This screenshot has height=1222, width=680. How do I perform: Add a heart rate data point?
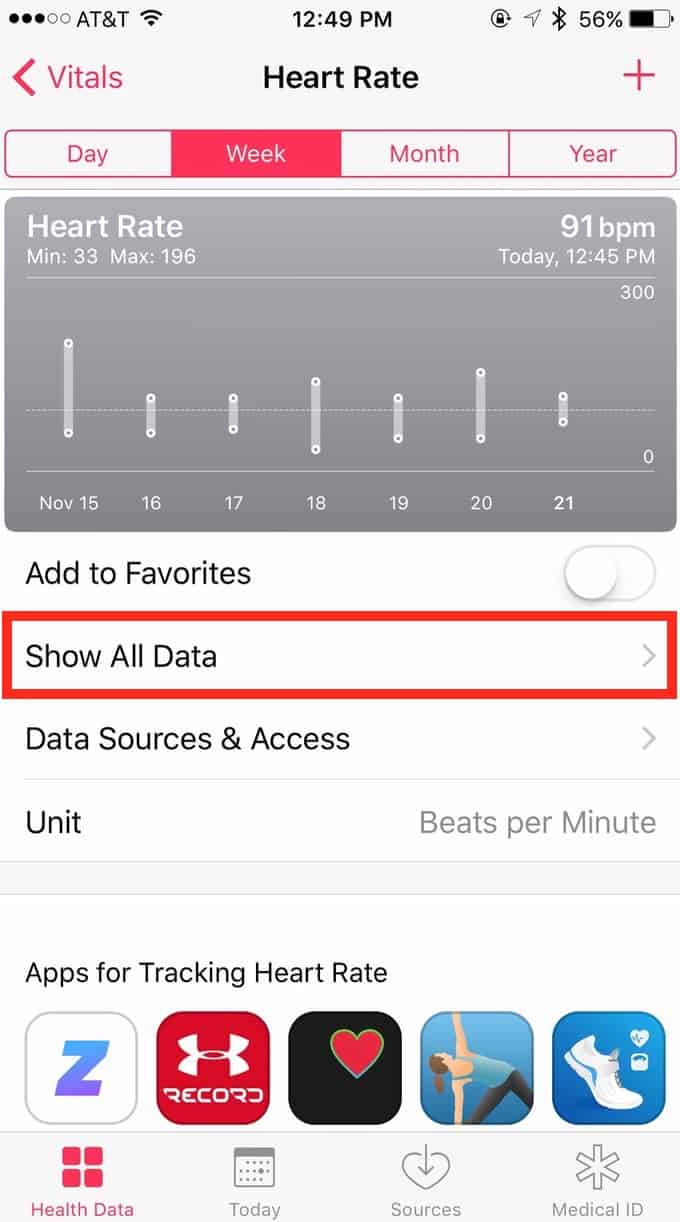click(638, 76)
